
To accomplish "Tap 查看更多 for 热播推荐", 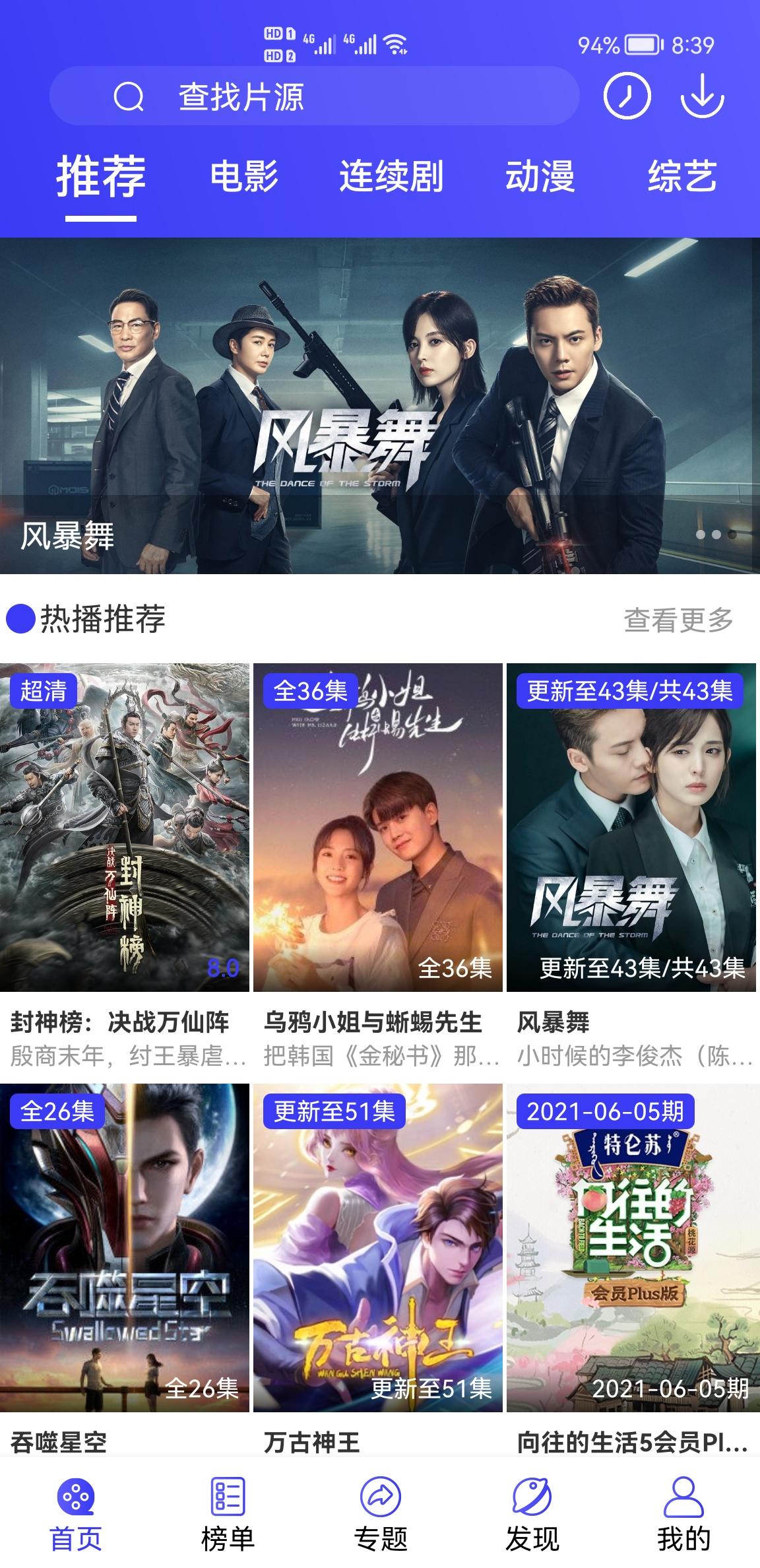I will [x=678, y=620].
